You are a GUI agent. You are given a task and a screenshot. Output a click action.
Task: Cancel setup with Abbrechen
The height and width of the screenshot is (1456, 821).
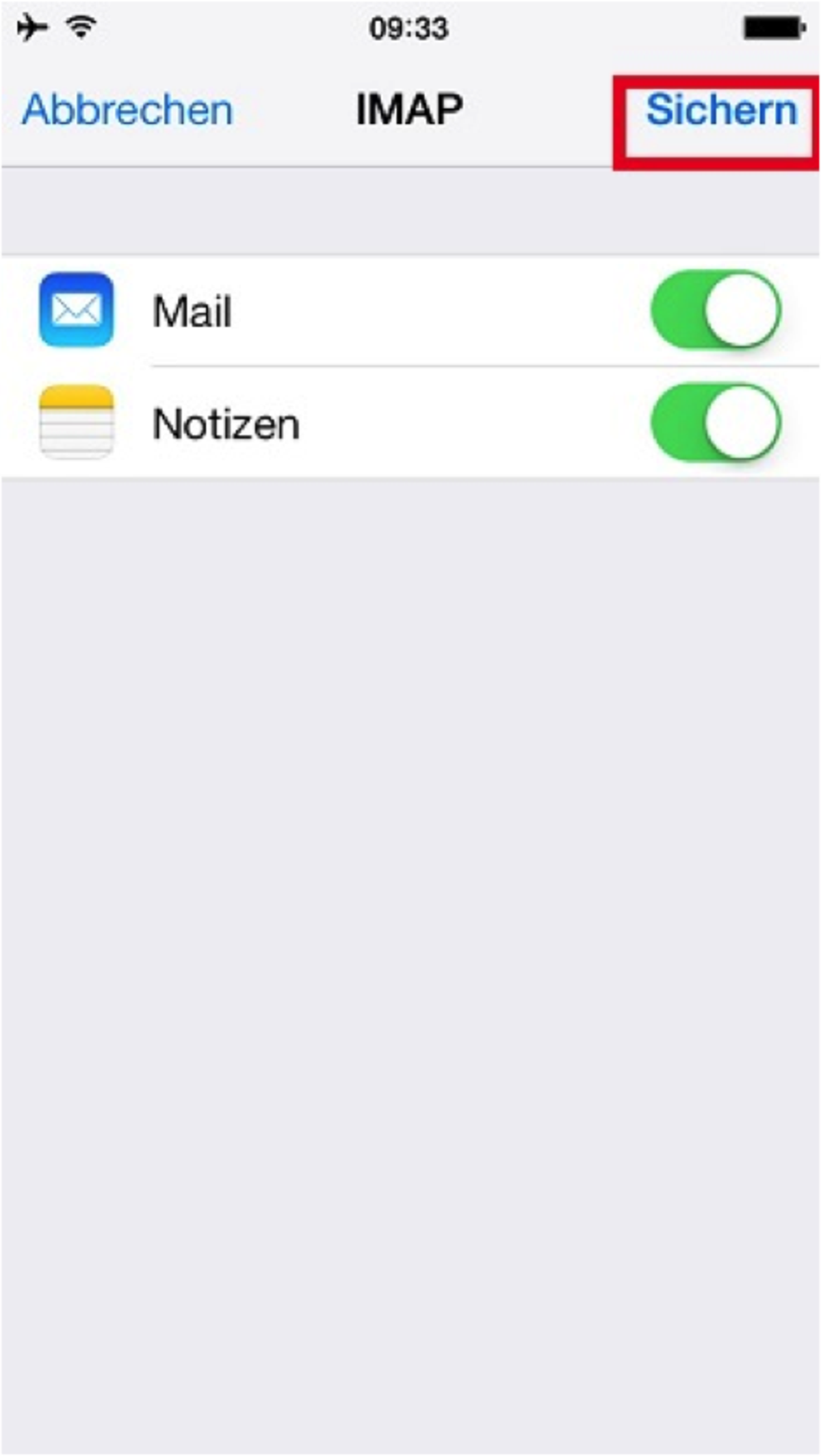click(128, 111)
